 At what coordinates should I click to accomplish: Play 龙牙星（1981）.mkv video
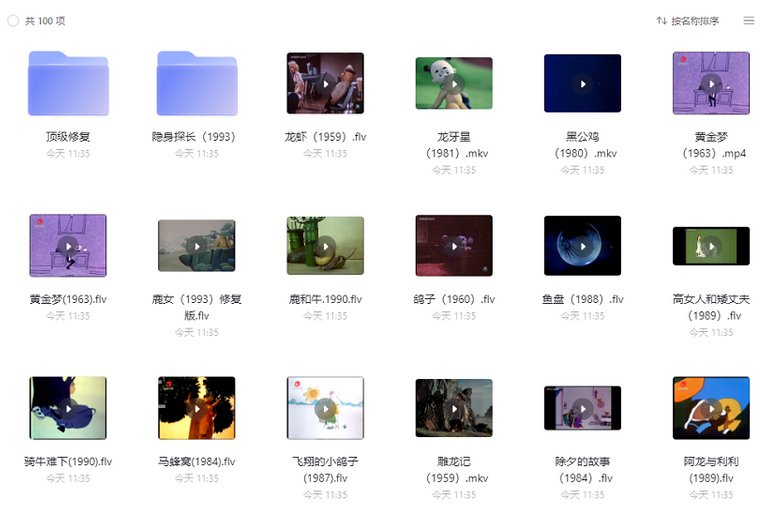pyautogui.click(x=454, y=84)
